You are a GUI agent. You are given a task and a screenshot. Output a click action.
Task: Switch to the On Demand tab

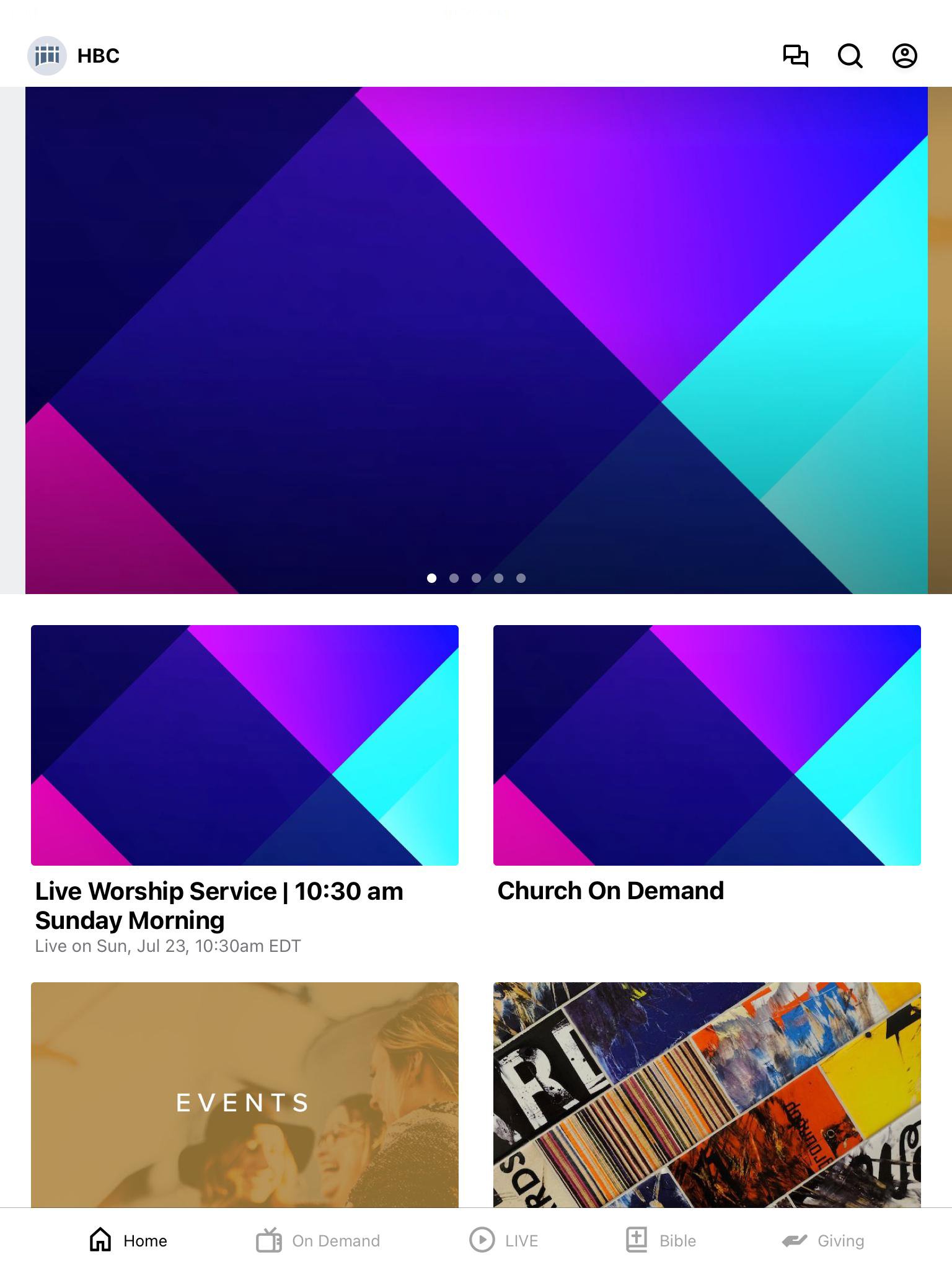[x=318, y=1240]
